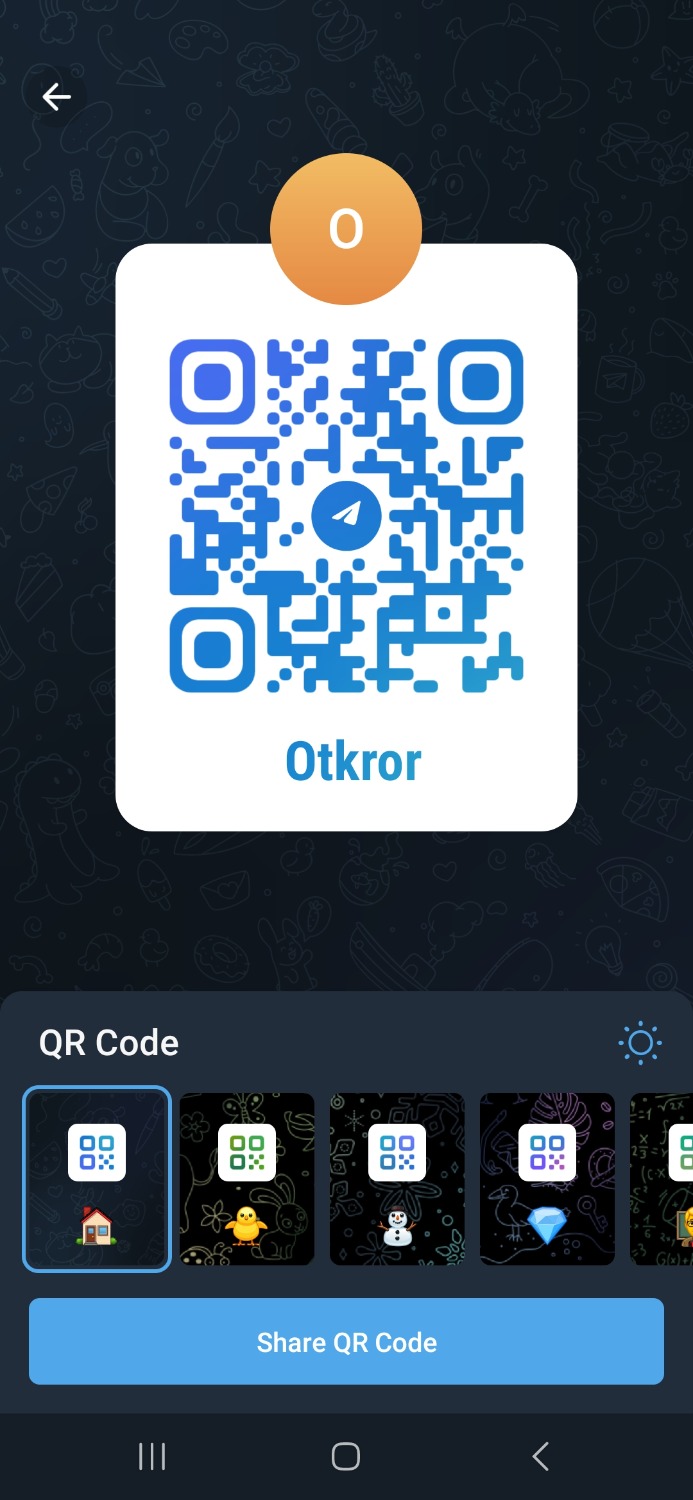Viewport: 693px width, 1500px height.
Task: Choose the snowman QR theme
Action: pyautogui.click(x=397, y=1179)
